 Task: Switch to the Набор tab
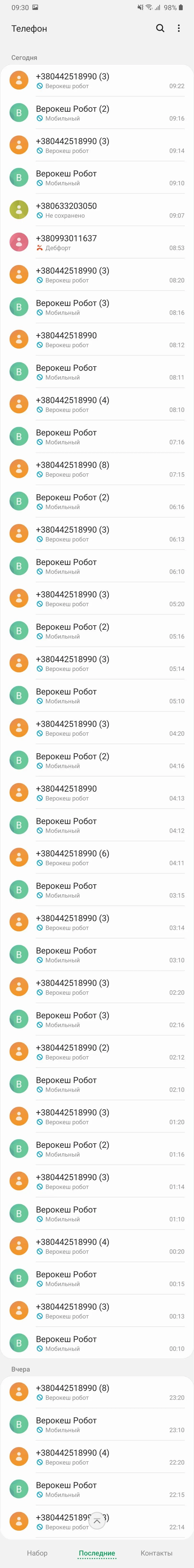[37, 1553]
